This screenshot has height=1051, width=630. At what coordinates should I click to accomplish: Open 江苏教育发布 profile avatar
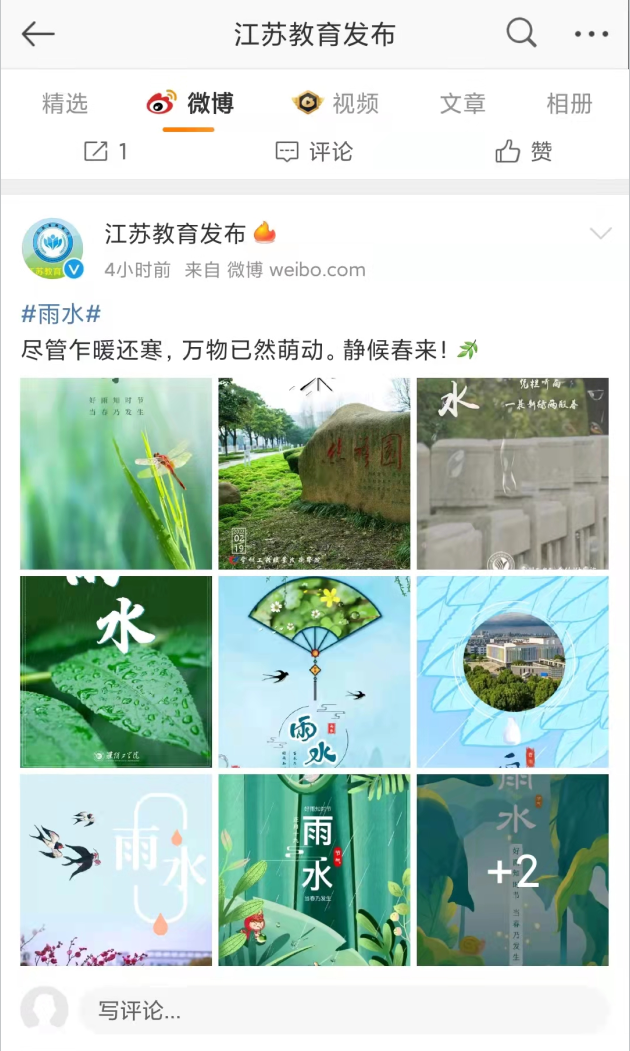[x=53, y=248]
